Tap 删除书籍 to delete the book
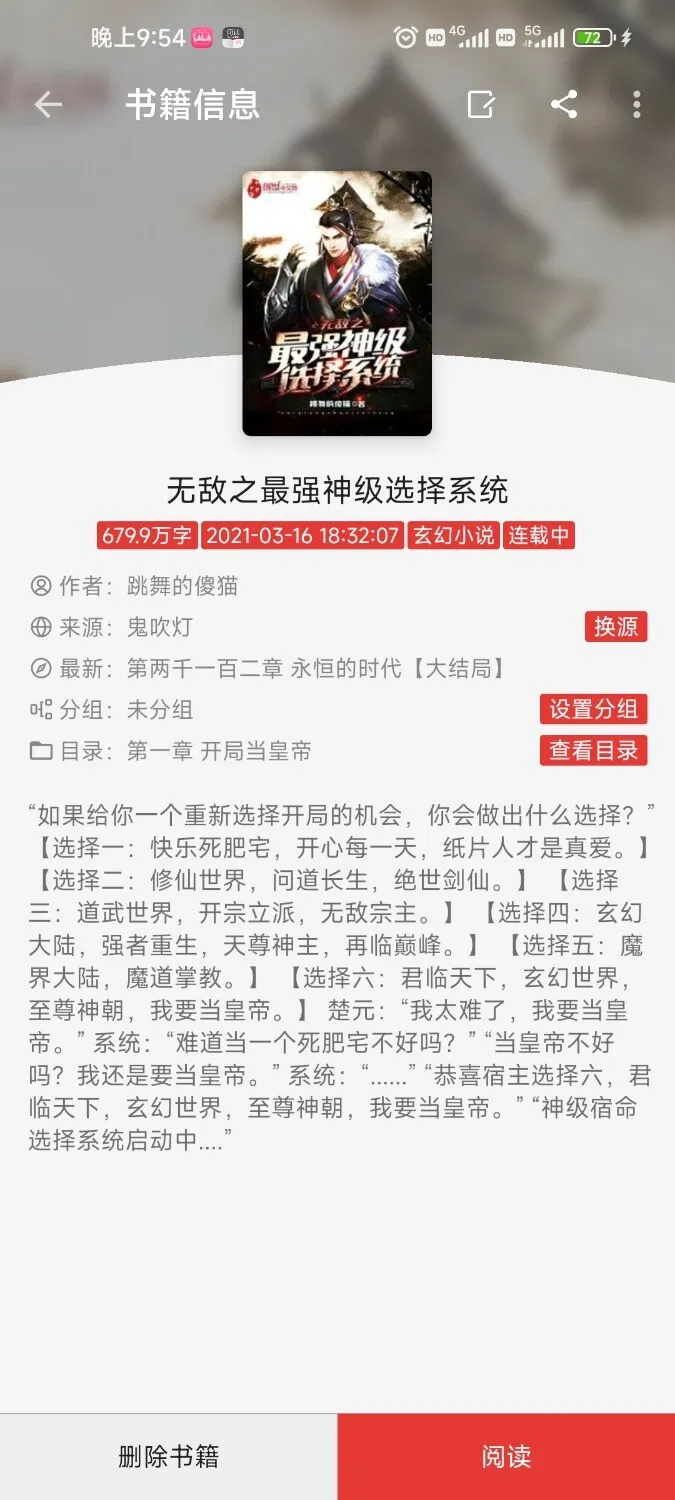 (168, 1456)
